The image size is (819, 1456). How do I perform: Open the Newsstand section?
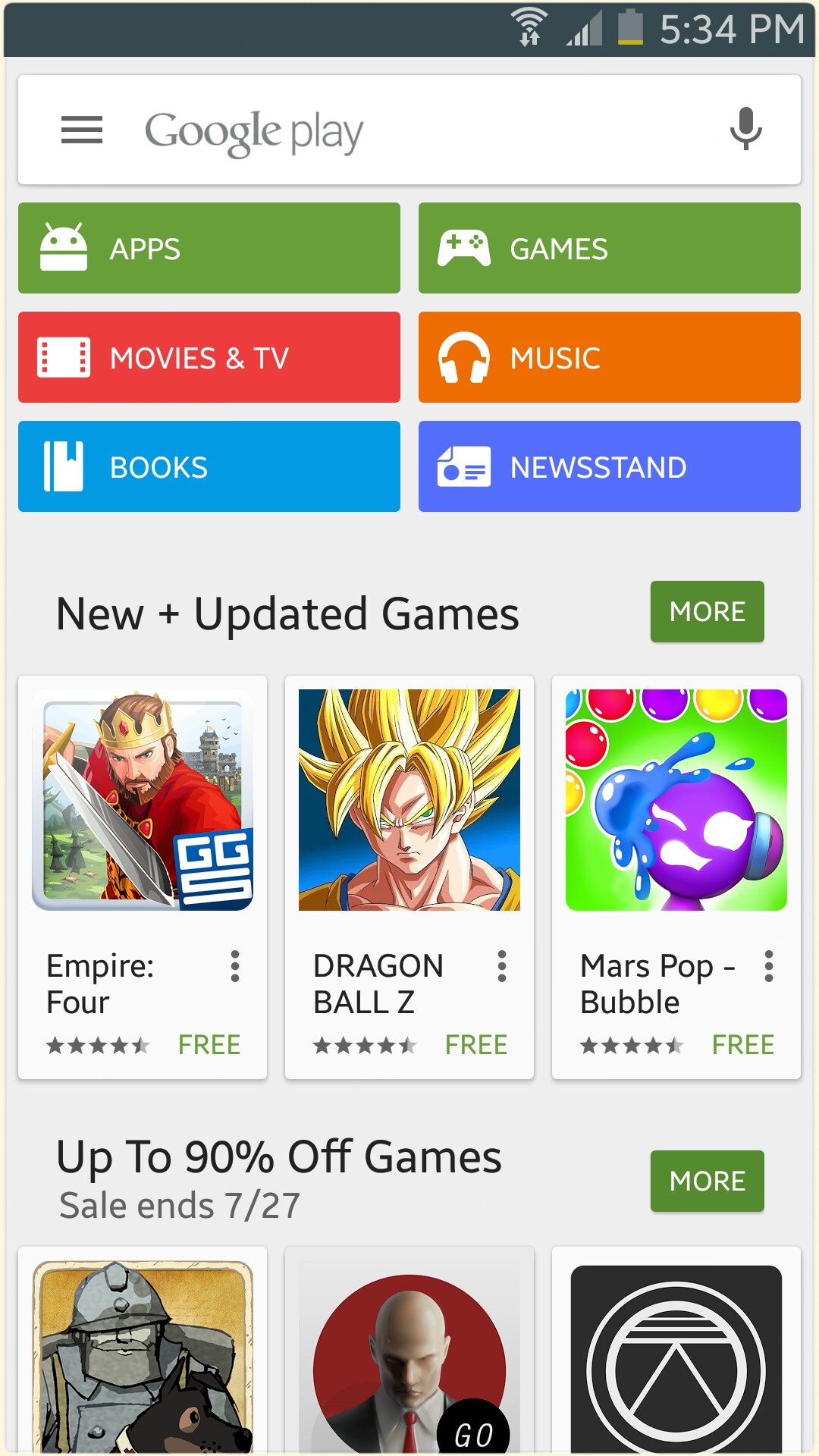point(609,466)
